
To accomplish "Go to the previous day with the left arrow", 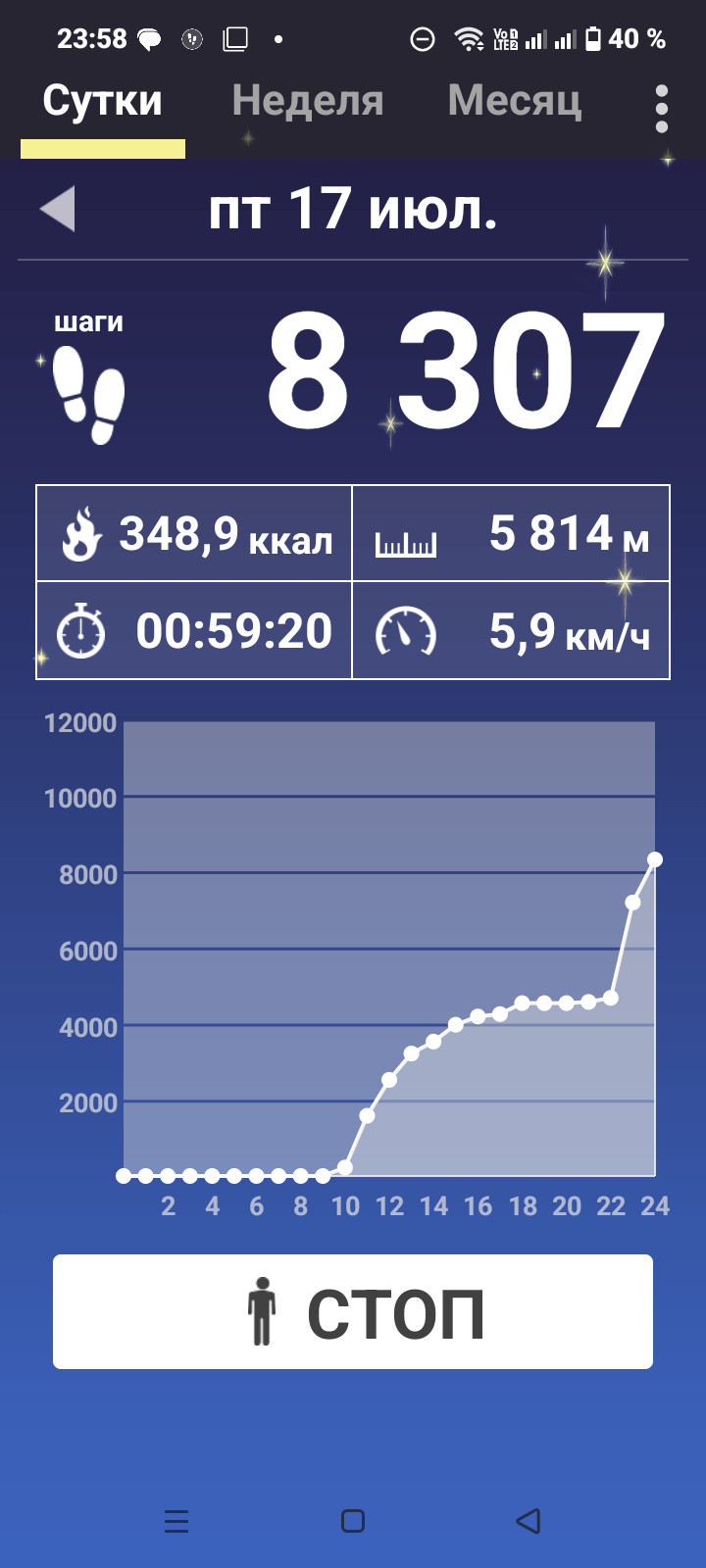I will (x=58, y=209).
